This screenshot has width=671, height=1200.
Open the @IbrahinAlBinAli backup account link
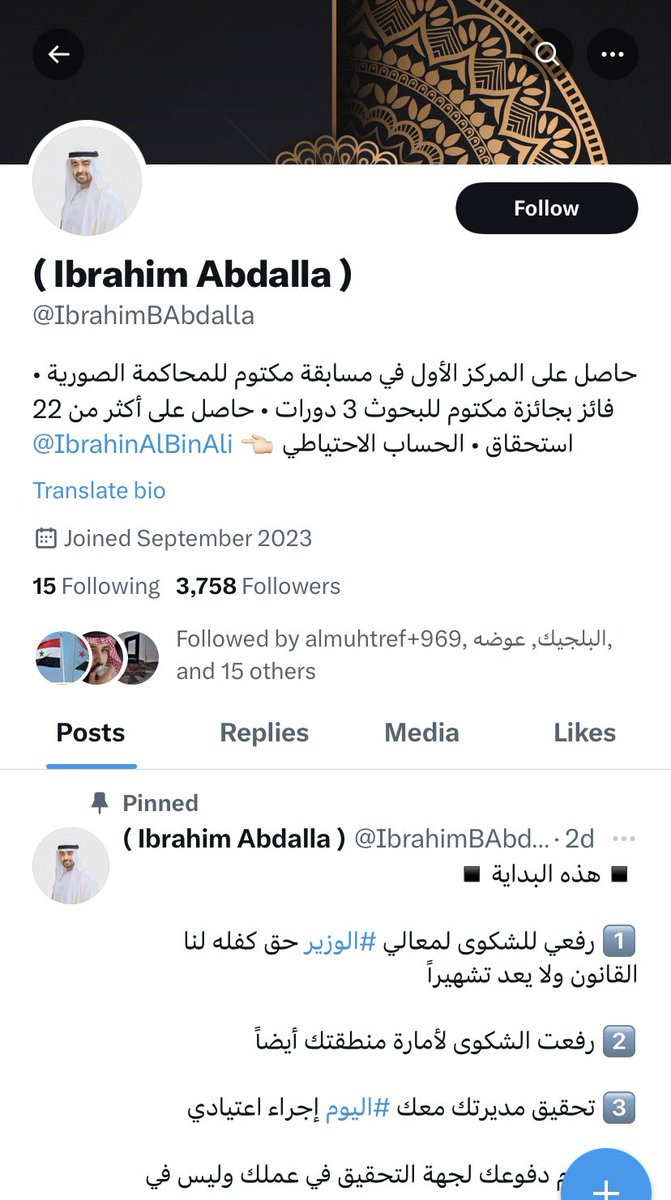[133, 443]
